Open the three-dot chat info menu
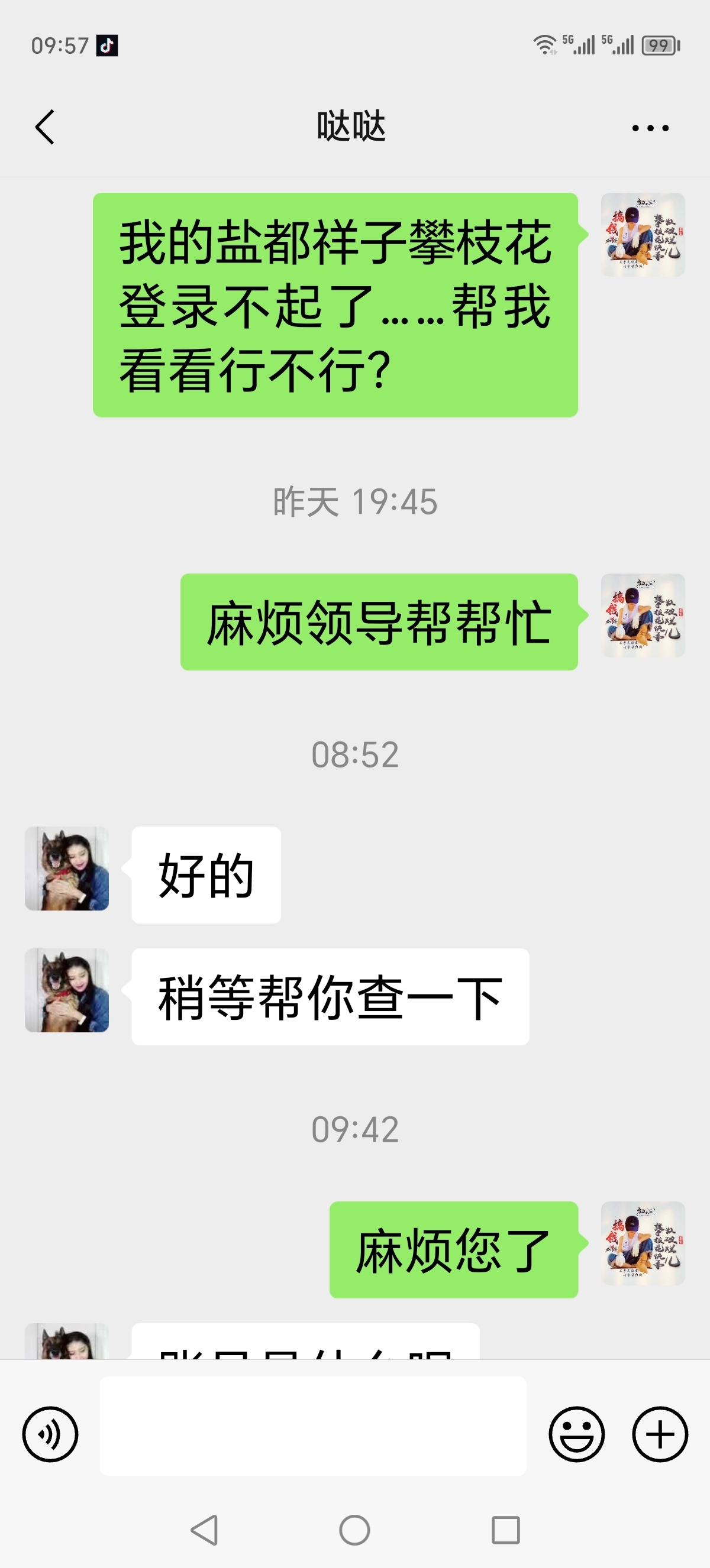 [x=650, y=128]
